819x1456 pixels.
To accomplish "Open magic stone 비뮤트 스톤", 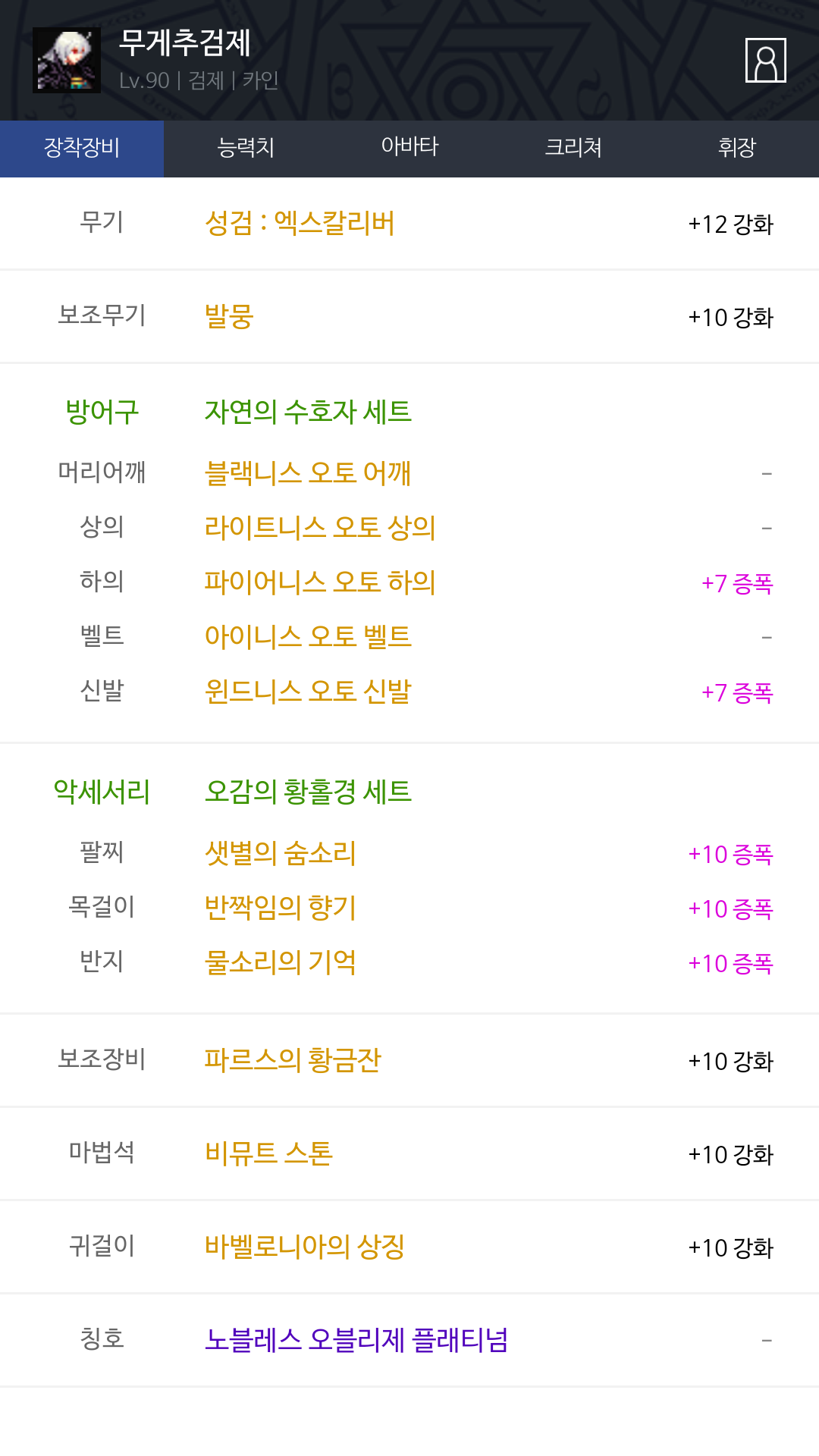I will tap(268, 1153).
